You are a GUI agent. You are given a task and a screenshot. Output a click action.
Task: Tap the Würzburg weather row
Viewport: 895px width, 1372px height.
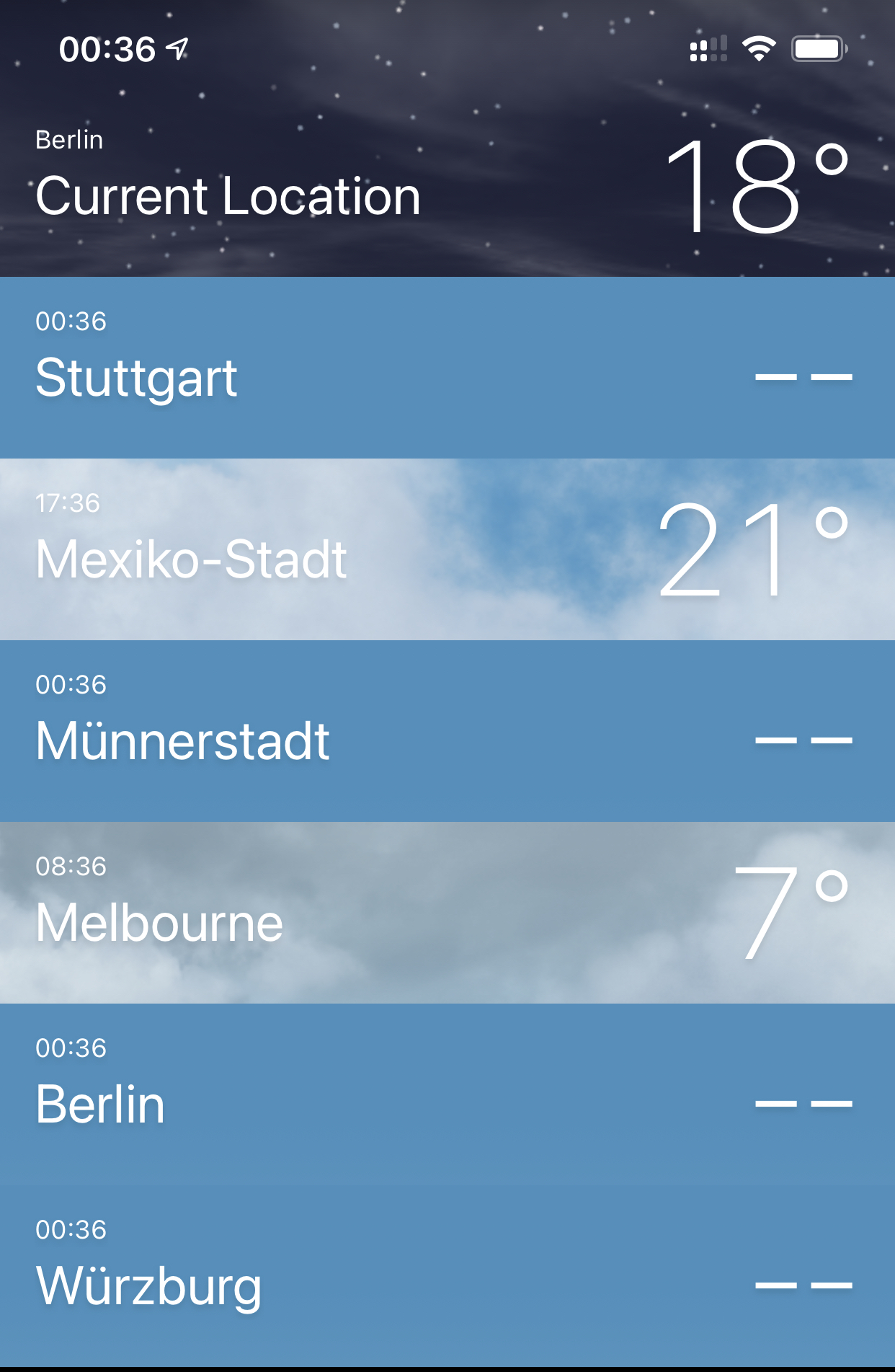pos(447,1276)
